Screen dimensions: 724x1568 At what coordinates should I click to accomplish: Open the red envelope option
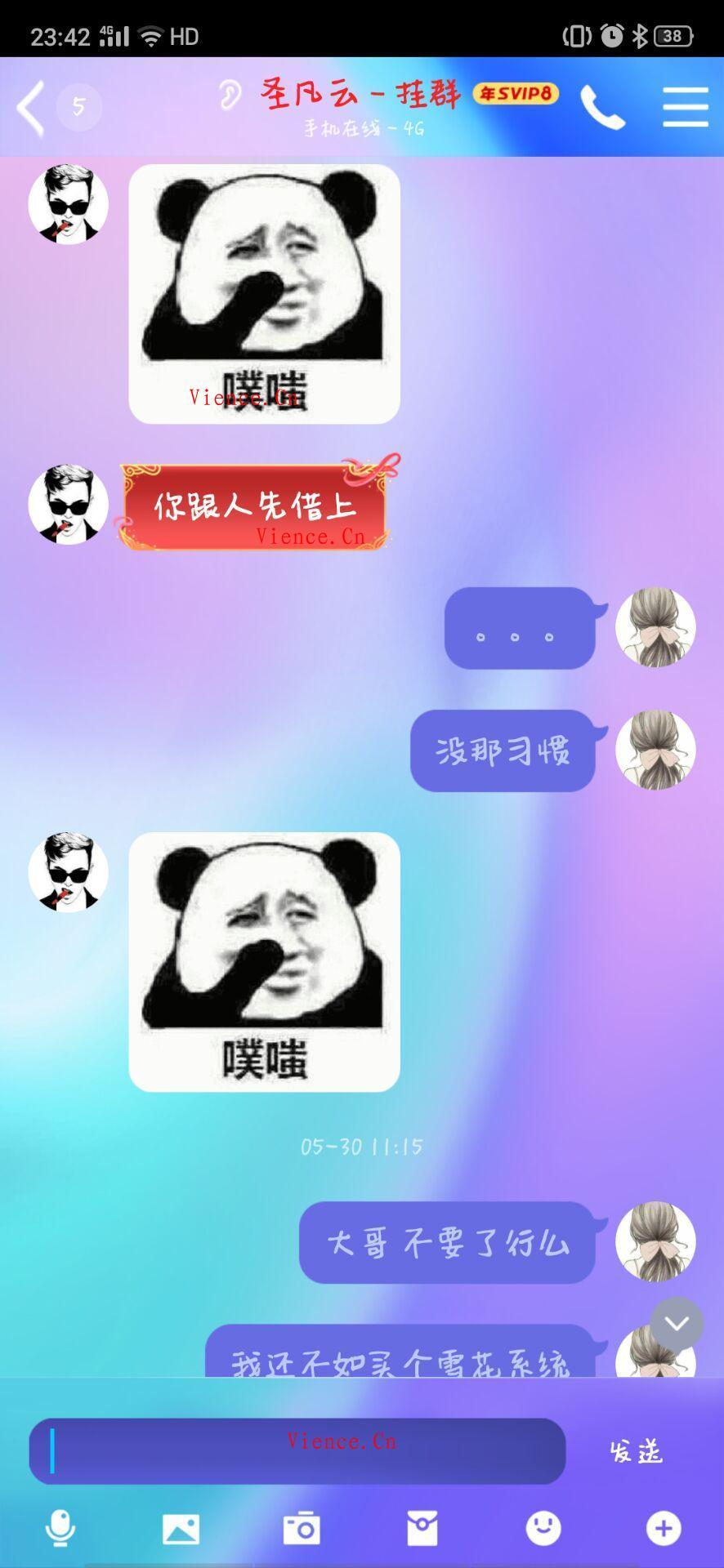(x=422, y=1528)
